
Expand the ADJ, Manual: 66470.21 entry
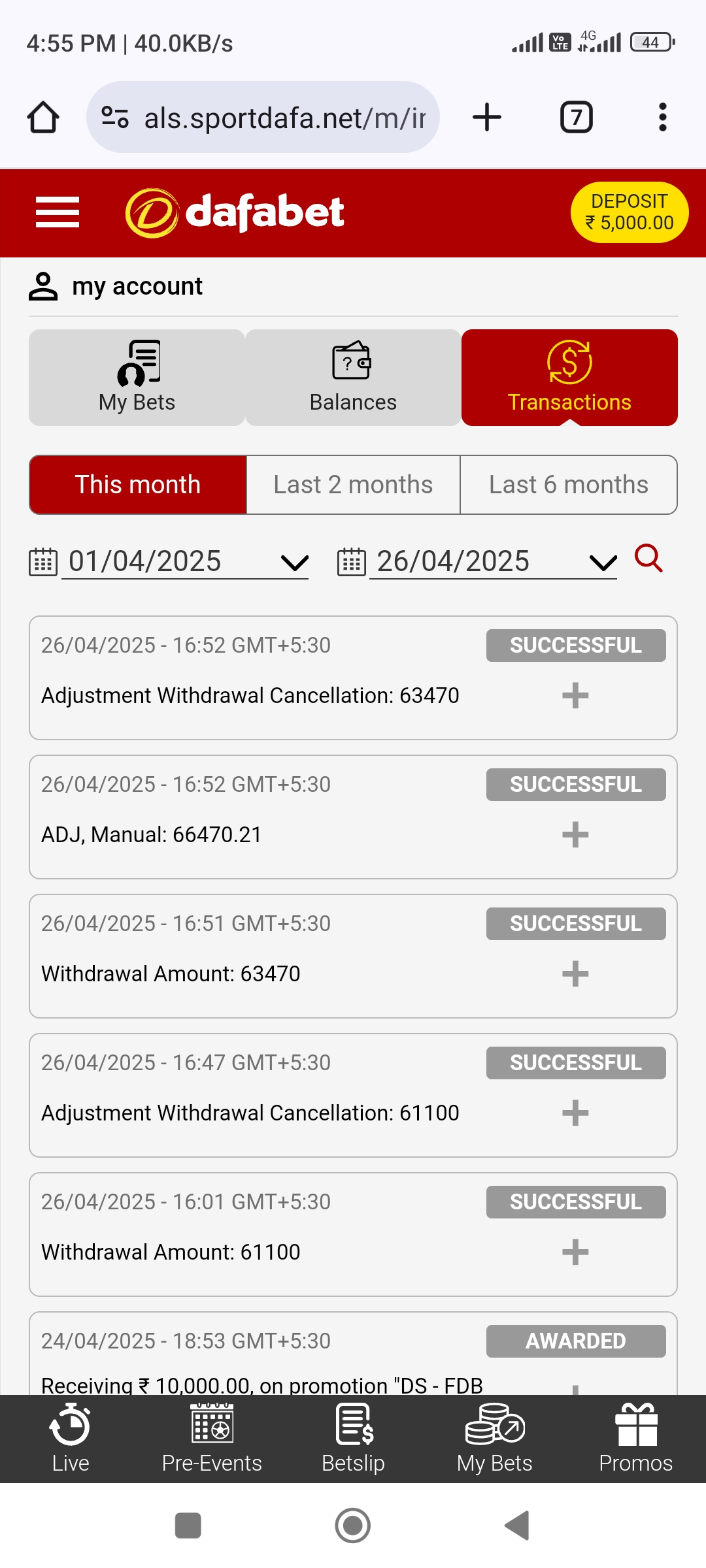pos(575,834)
